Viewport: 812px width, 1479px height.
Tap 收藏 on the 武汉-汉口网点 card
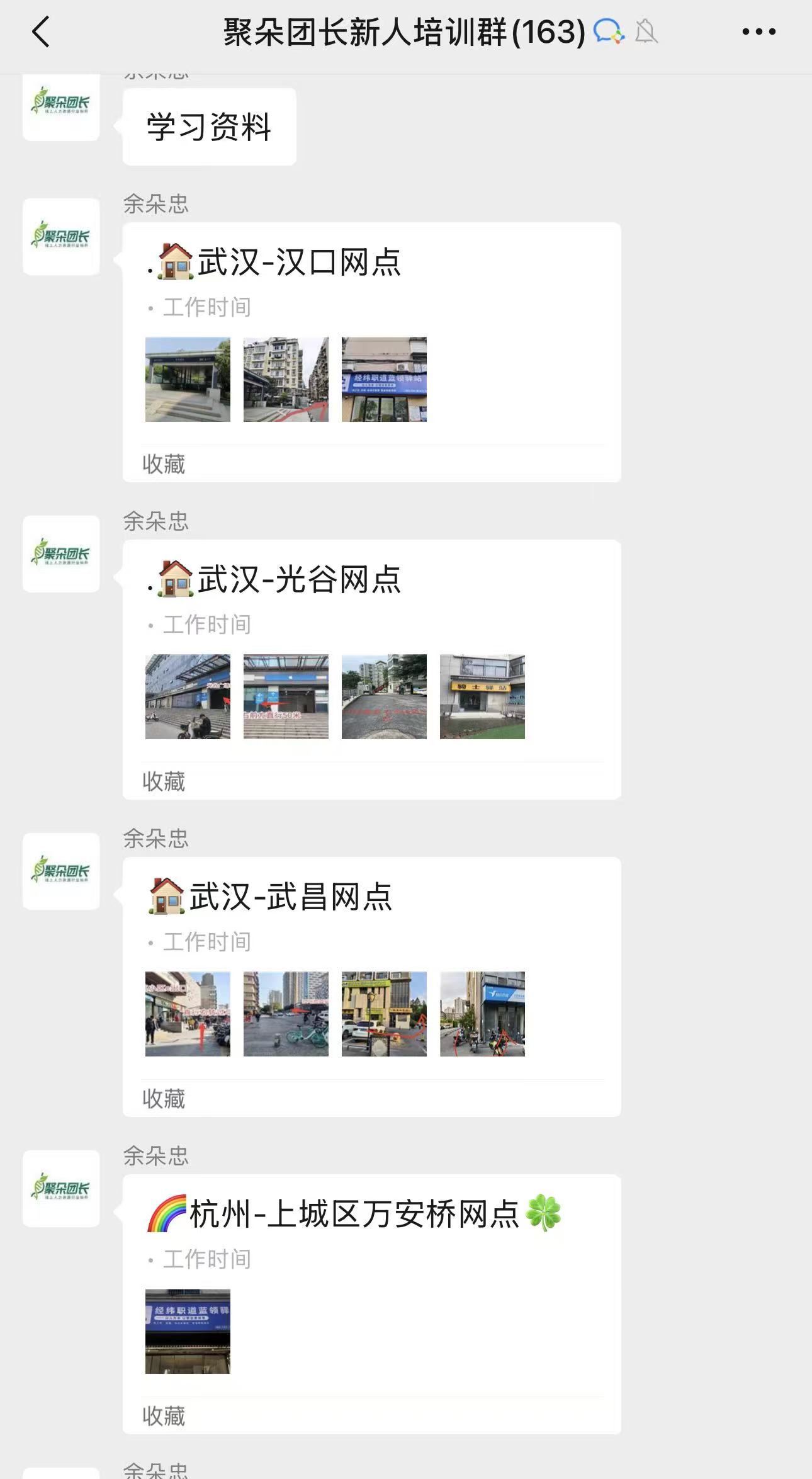(162, 464)
